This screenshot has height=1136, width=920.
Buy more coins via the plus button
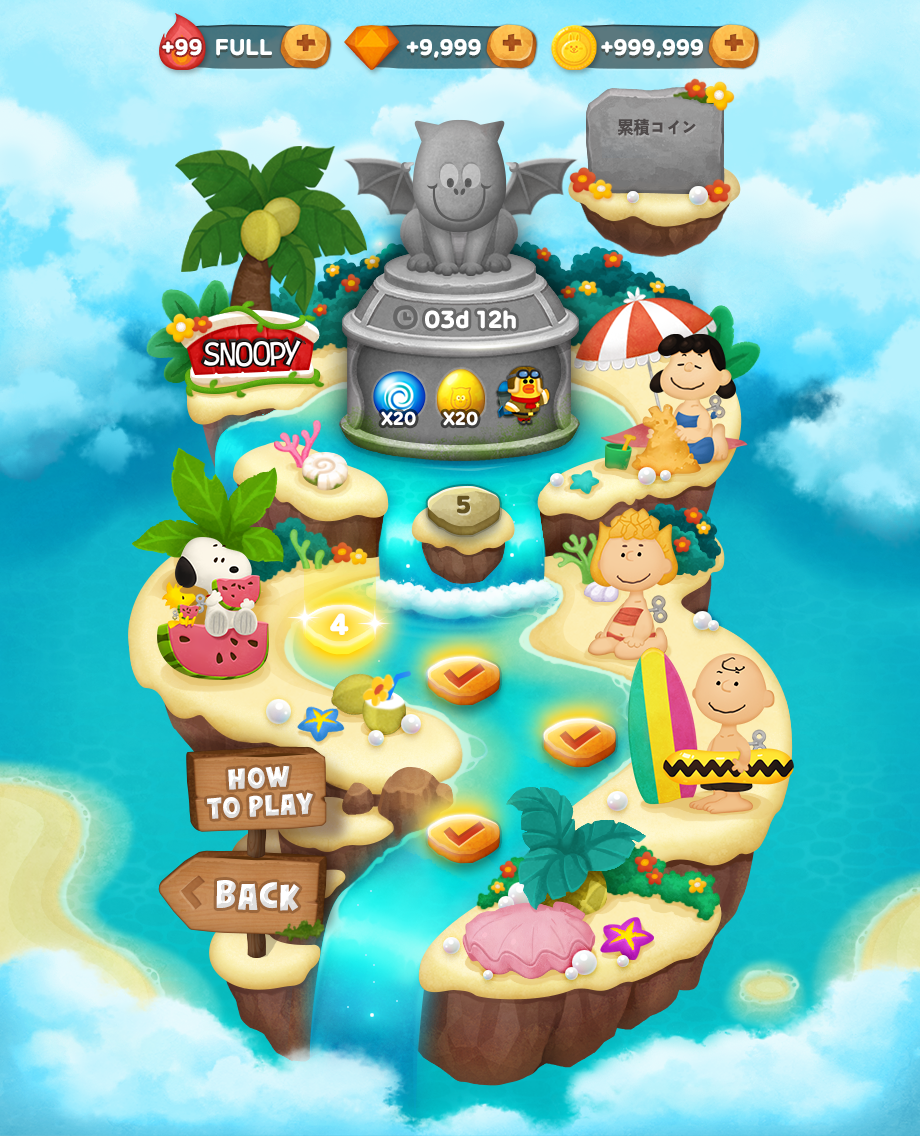coord(732,46)
